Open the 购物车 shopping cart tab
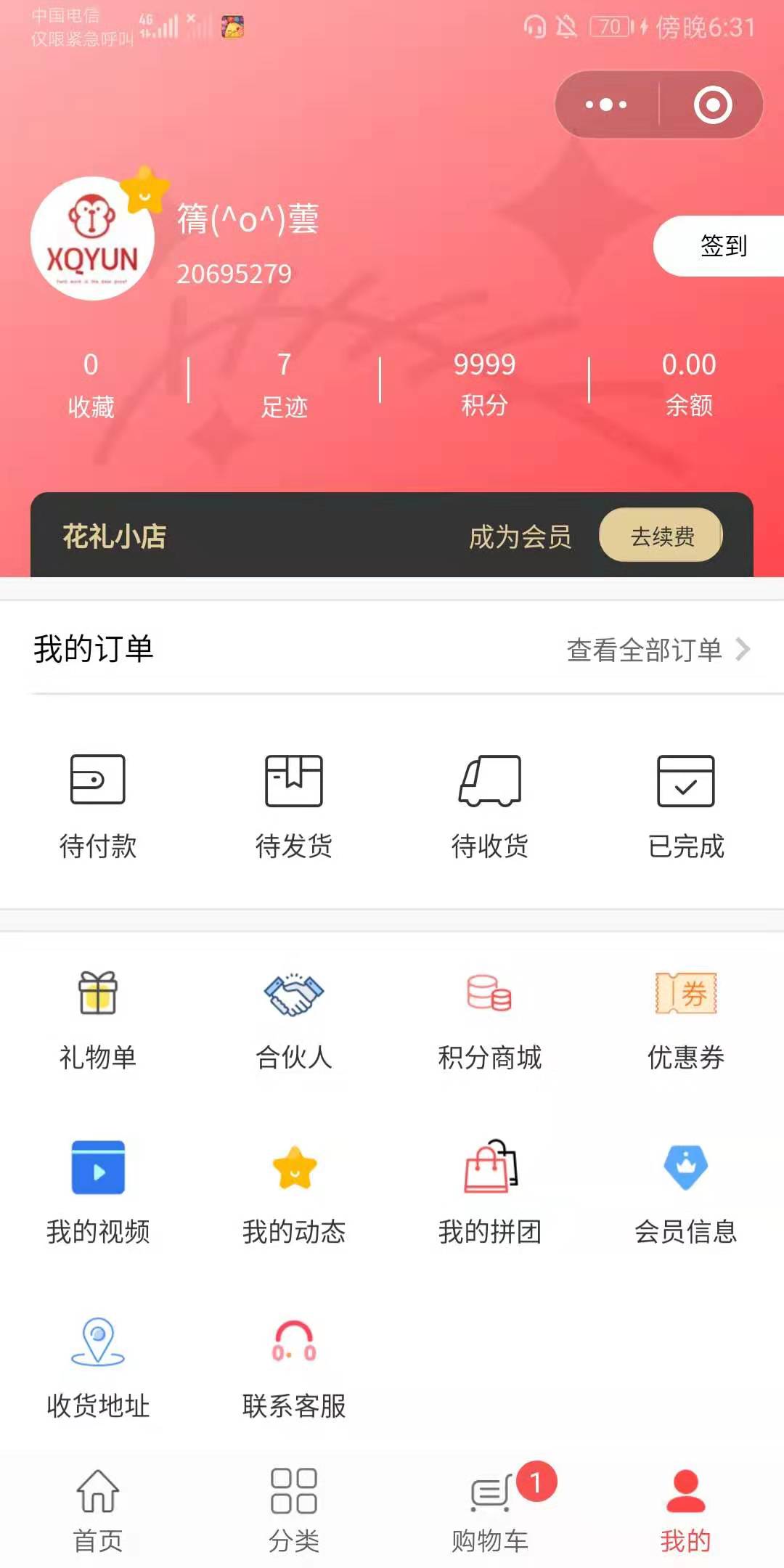The image size is (784, 1568). tap(490, 1511)
